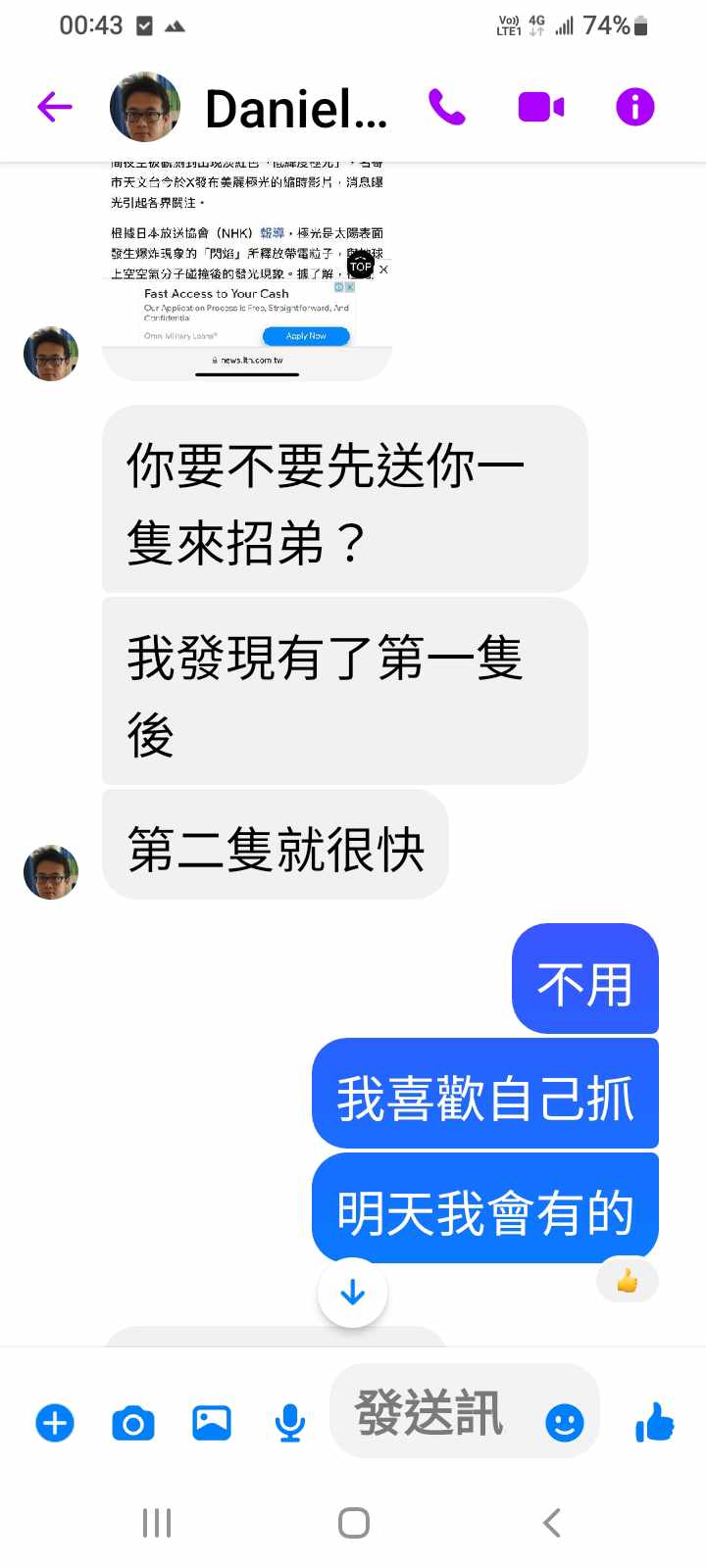The image size is (706, 1568).
Task: Go back to the chat list
Action: click(55, 107)
